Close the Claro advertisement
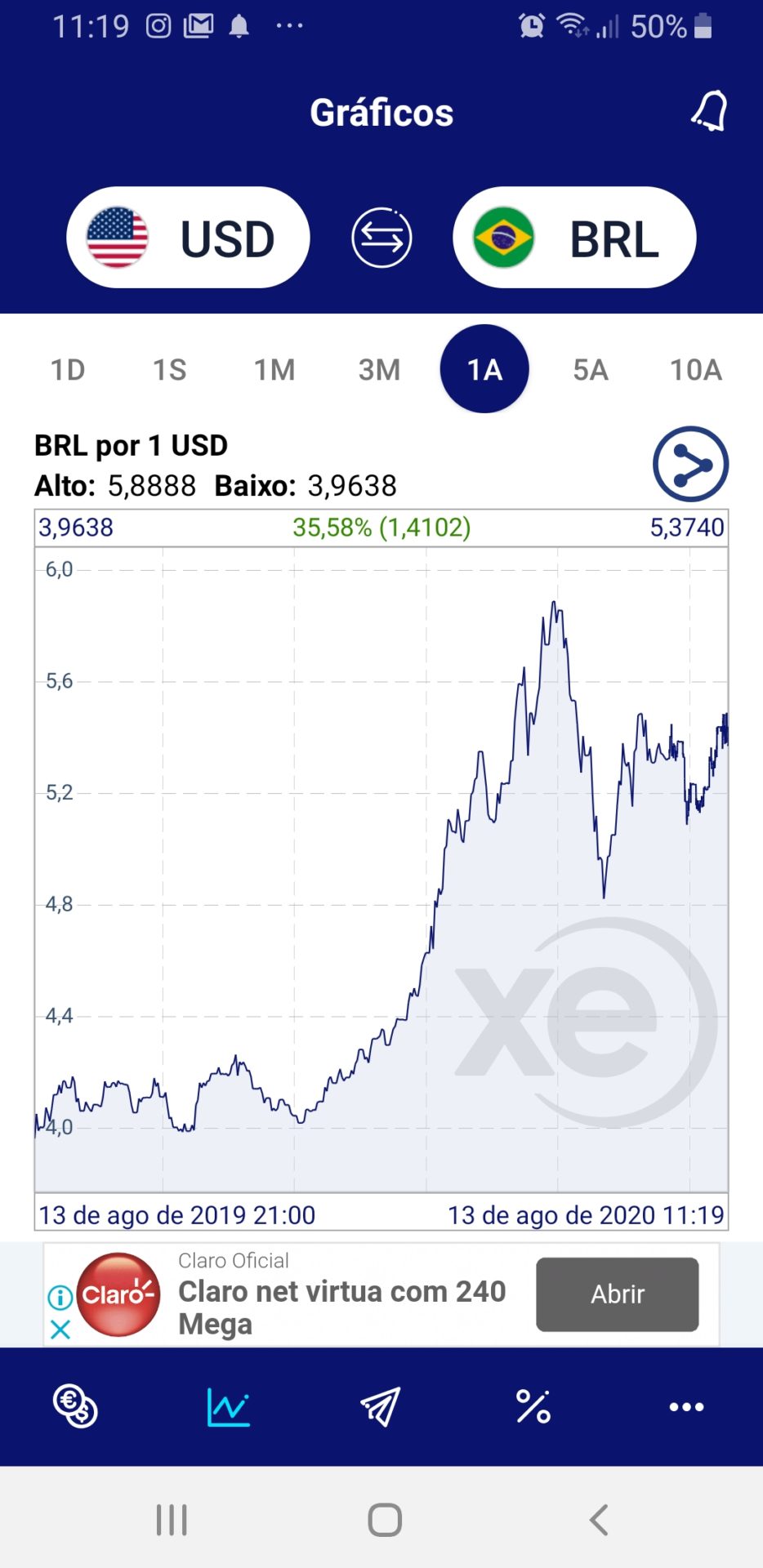 [60, 1330]
